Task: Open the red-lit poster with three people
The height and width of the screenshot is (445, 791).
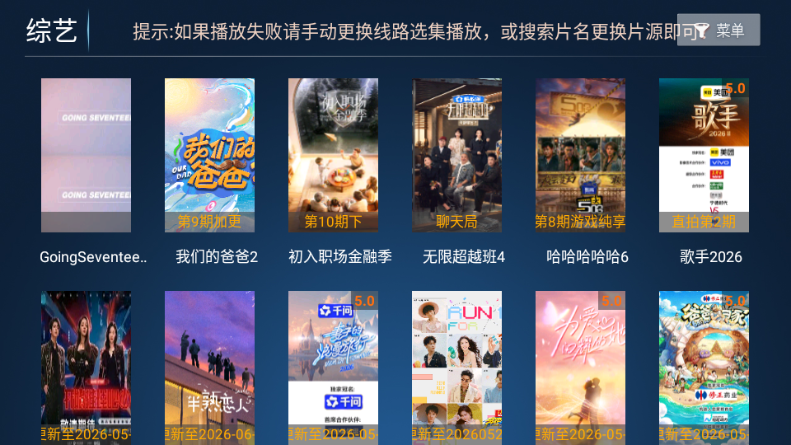Action: pyautogui.click(x=86, y=368)
